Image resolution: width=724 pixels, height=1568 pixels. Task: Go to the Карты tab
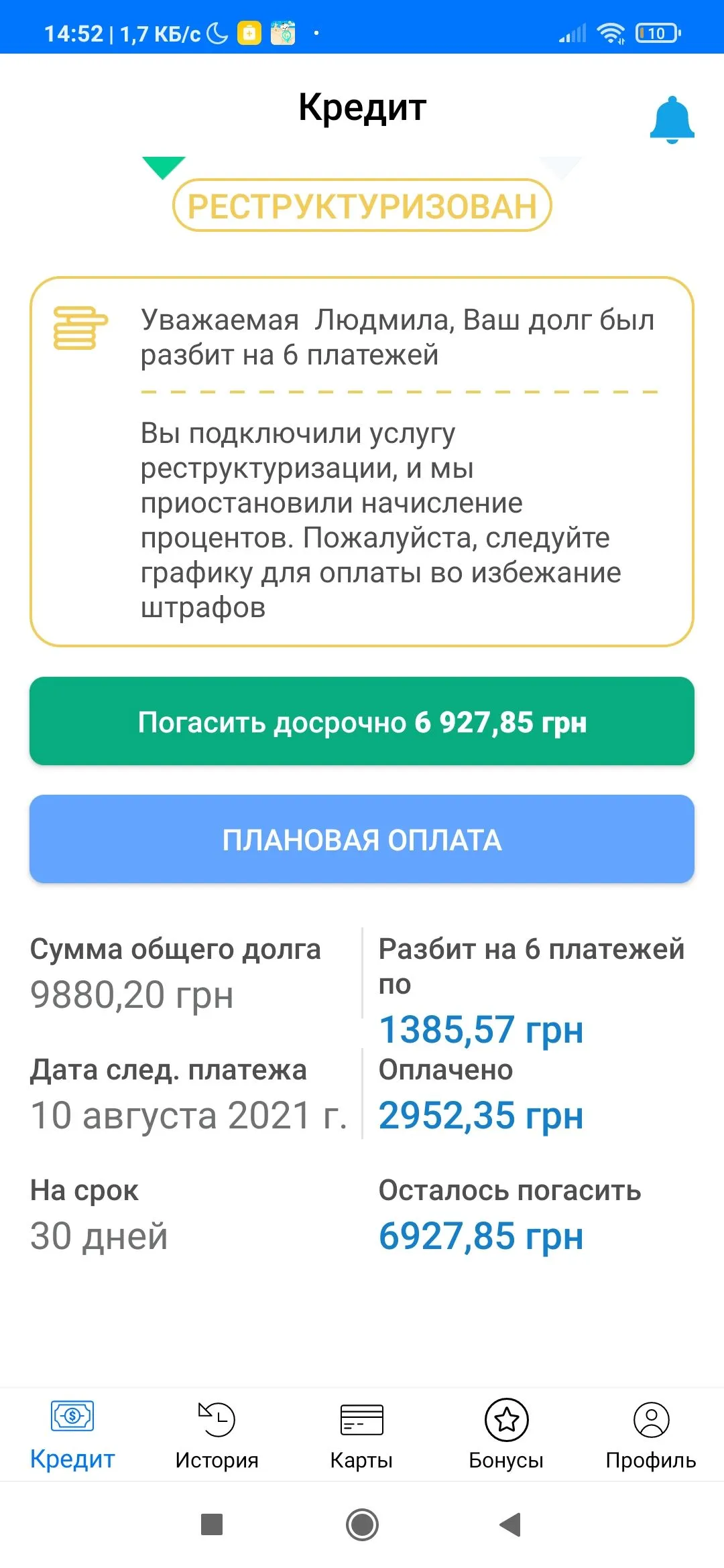tap(361, 1434)
